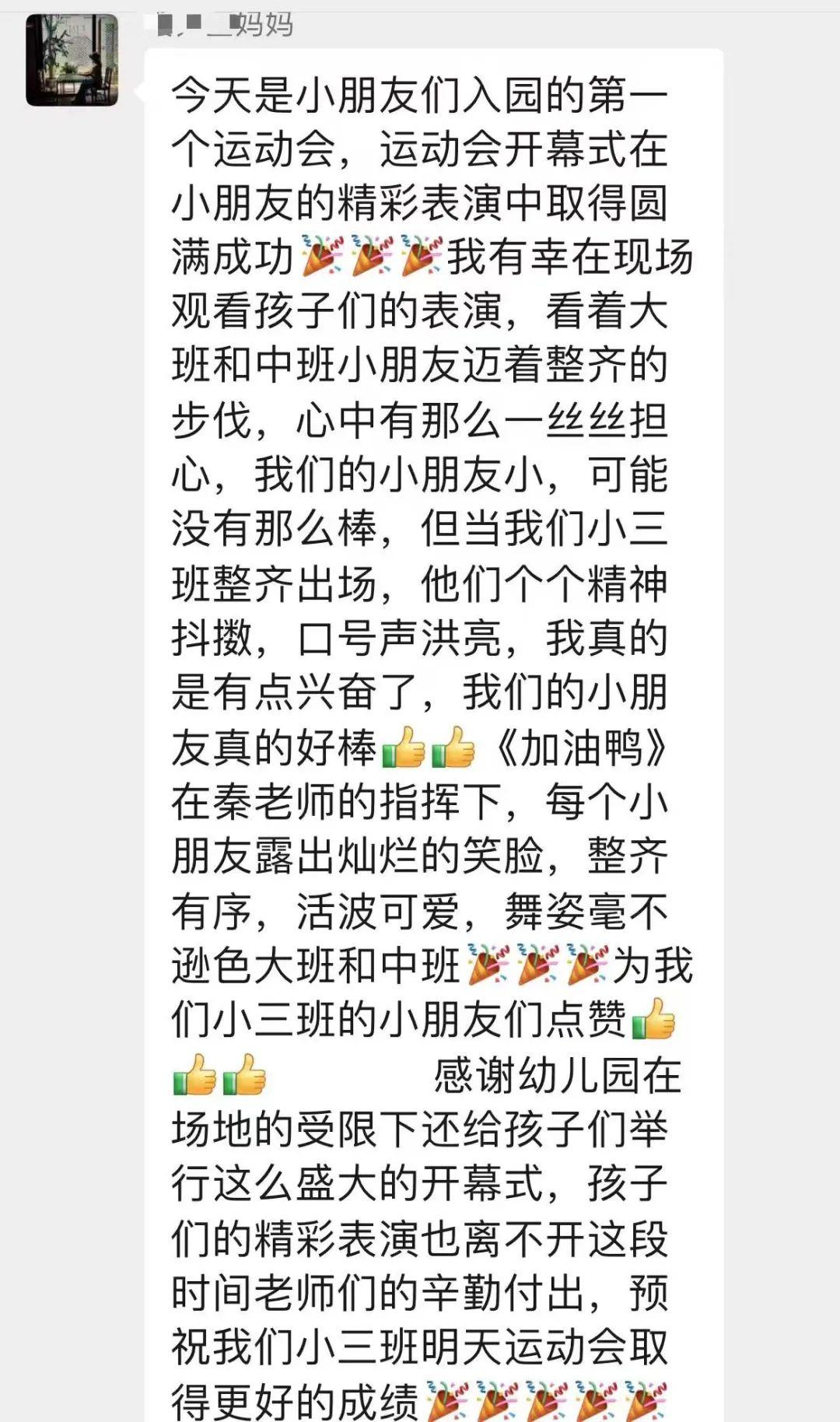Open the message sender's profile avatar
The height and width of the screenshot is (1422, 840).
pos(72,60)
